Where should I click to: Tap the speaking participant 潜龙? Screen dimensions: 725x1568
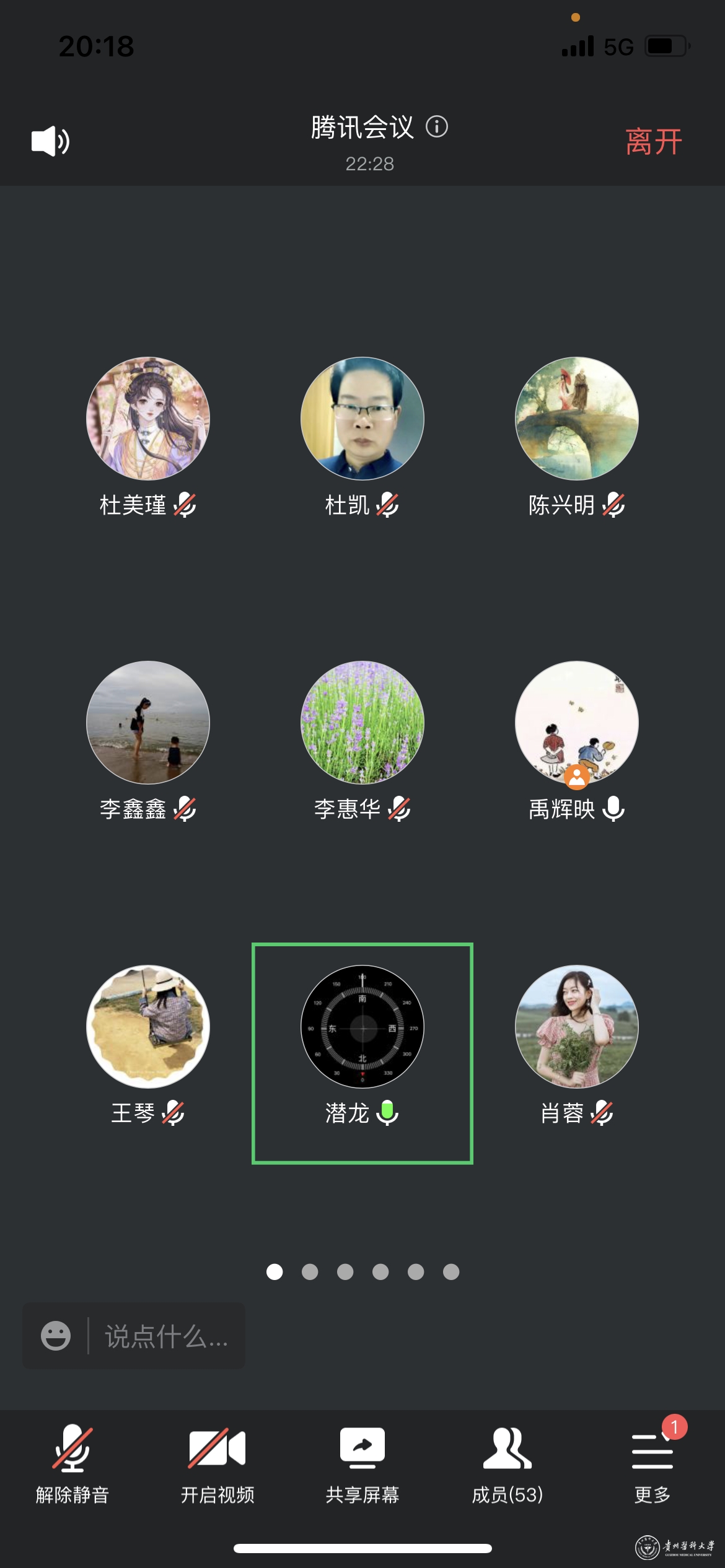click(362, 1027)
